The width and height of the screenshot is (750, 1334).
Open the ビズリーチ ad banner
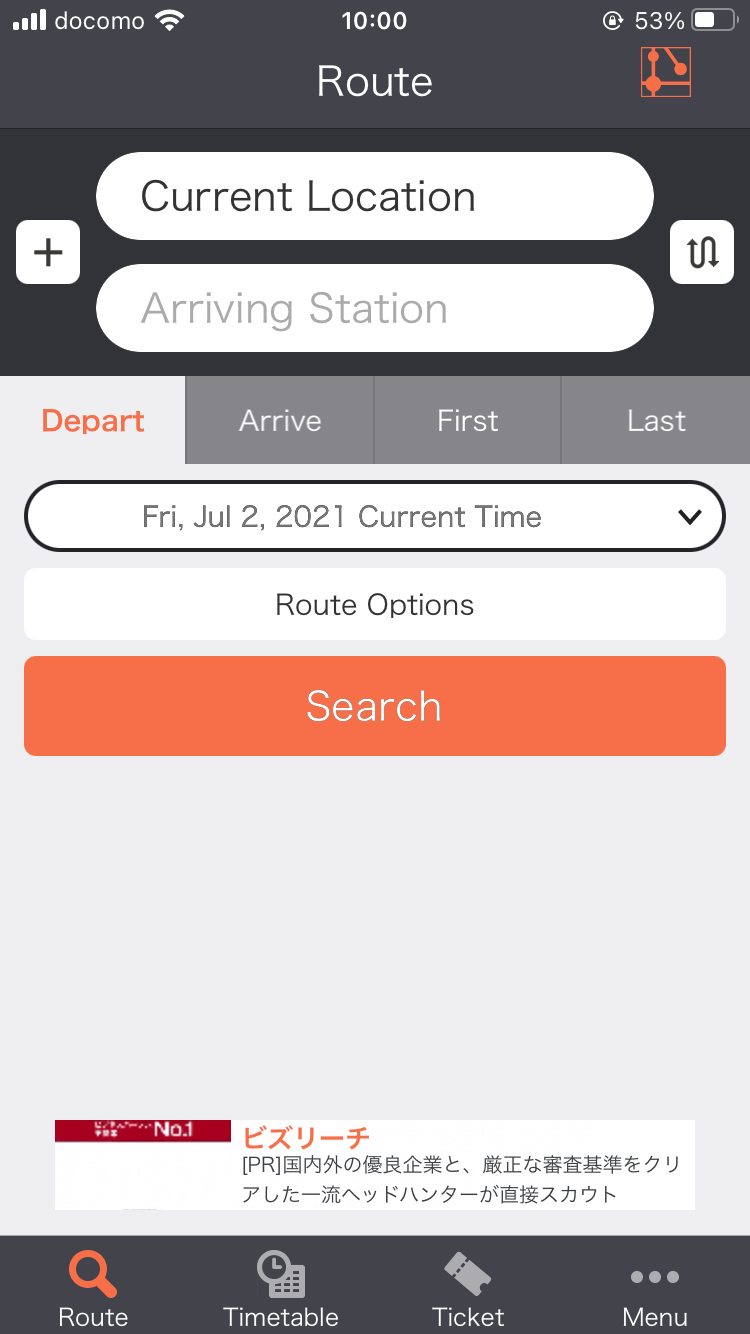click(x=374, y=1165)
